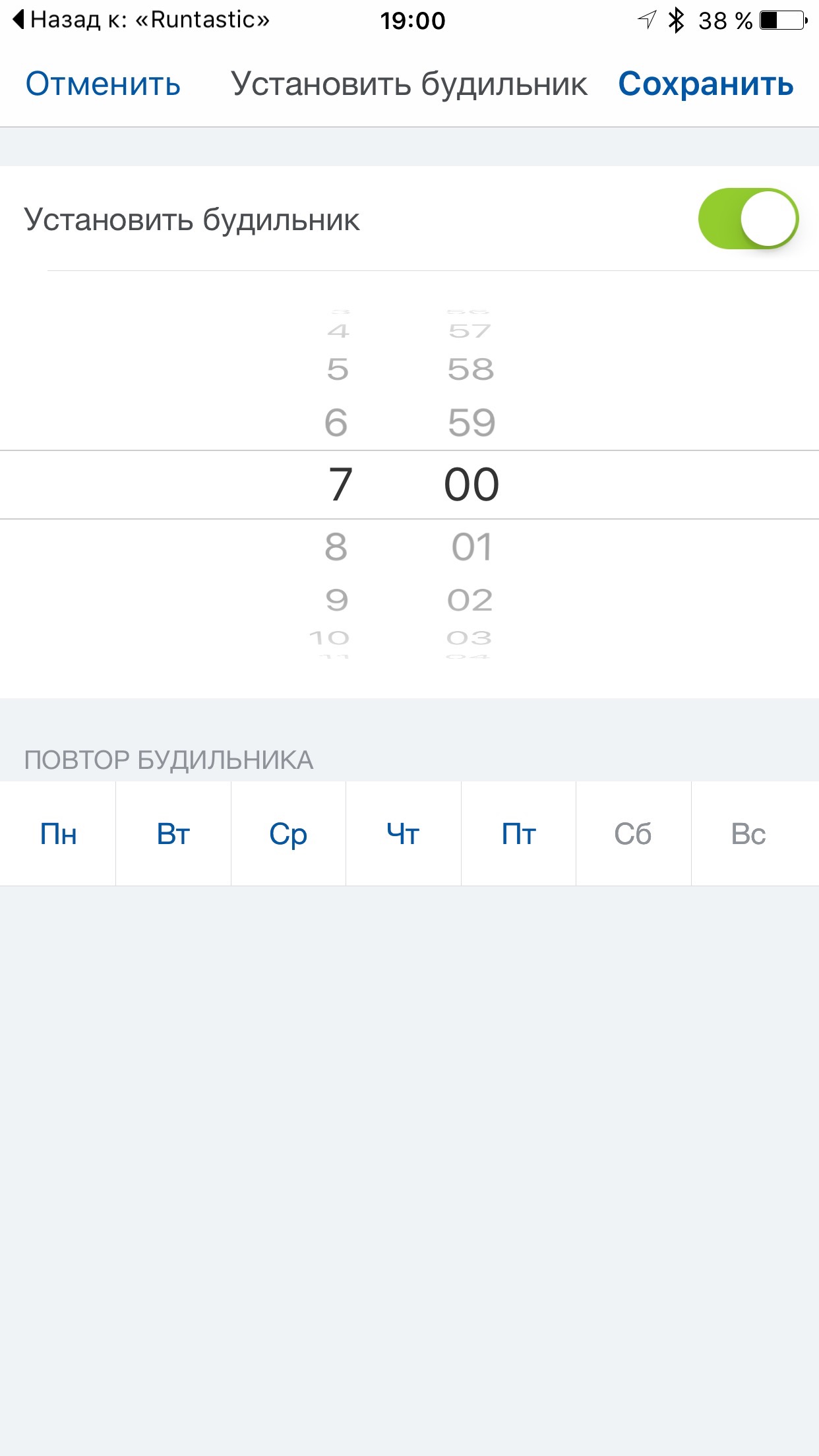Enable alarm repeat on Вс
Image resolution: width=819 pixels, height=1456 pixels.
click(x=748, y=834)
